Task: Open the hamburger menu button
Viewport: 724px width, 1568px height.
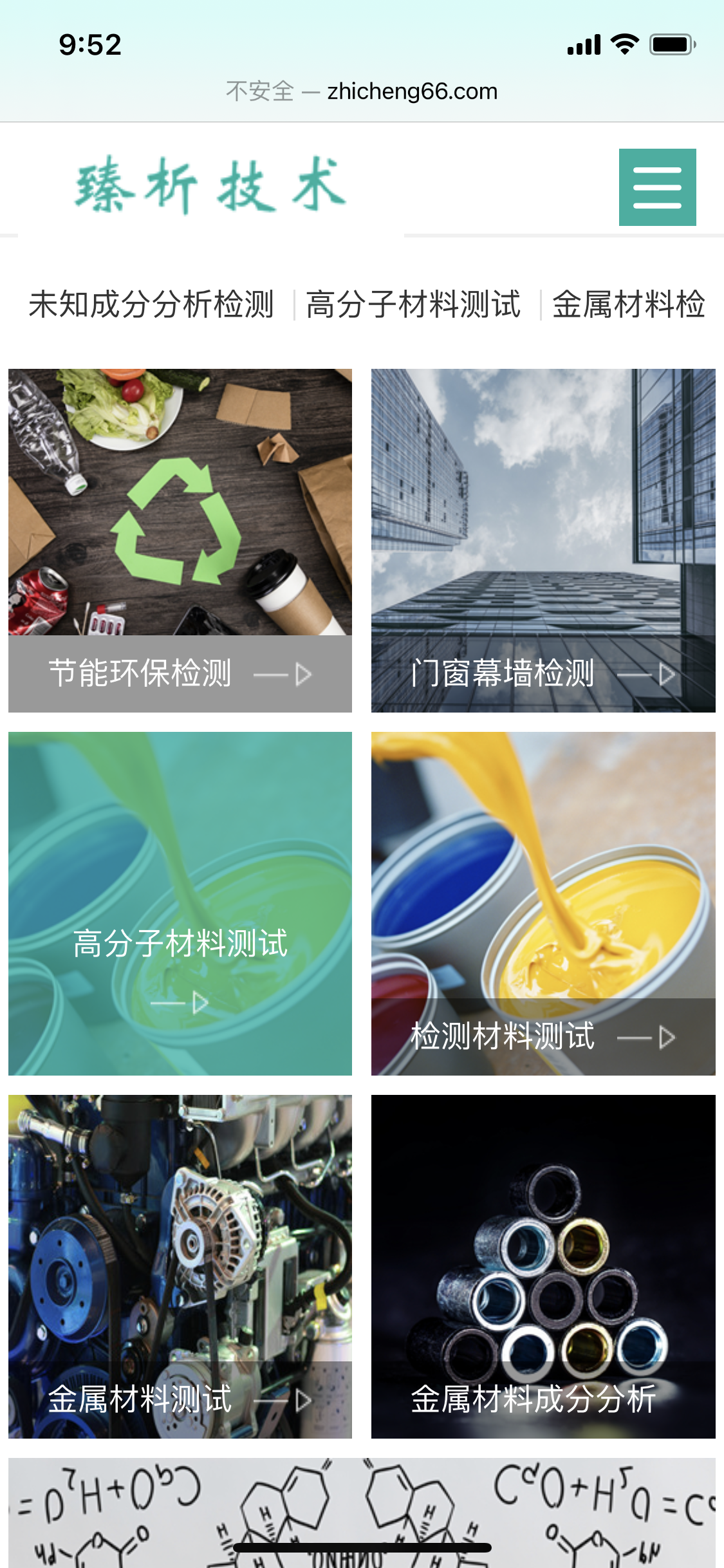Action: [657, 187]
